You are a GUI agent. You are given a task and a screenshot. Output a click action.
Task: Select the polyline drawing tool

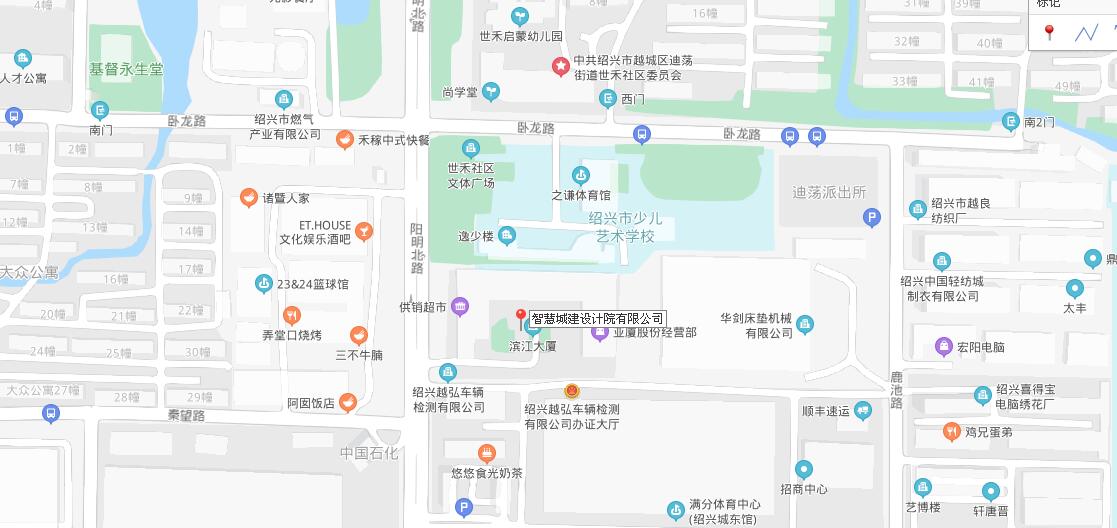1086,33
